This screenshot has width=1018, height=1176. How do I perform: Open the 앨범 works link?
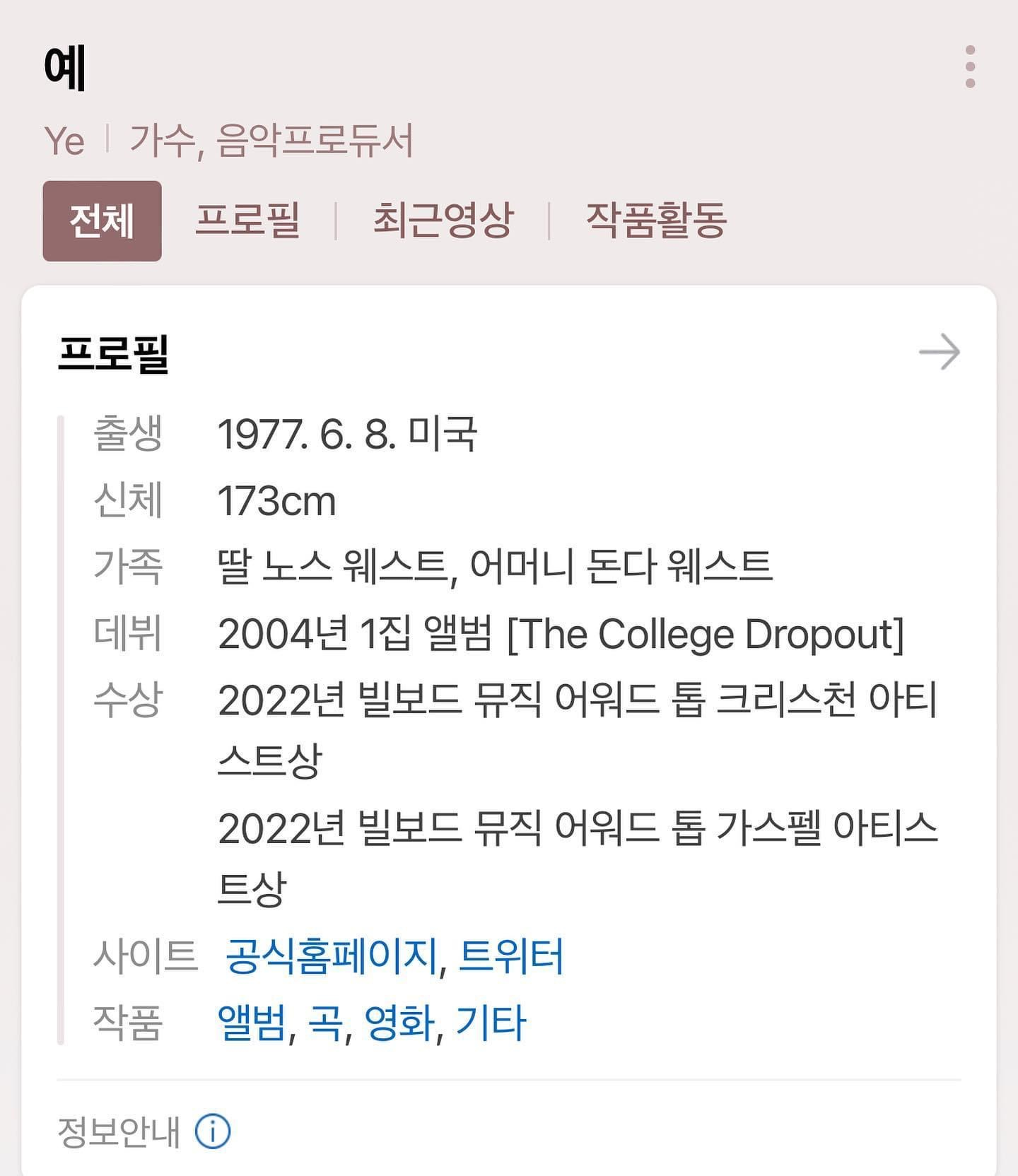(252, 1023)
